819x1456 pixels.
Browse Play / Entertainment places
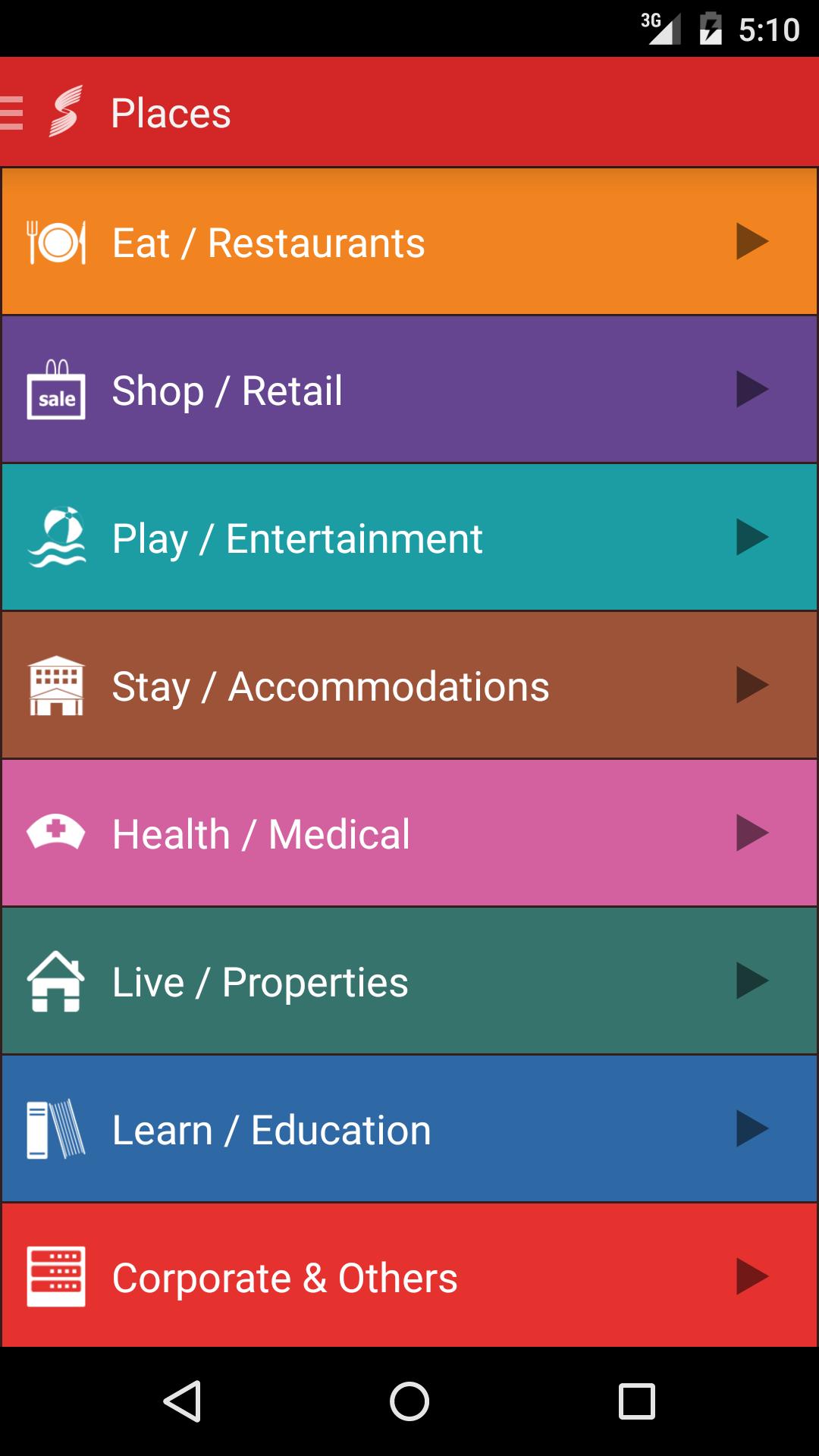click(409, 538)
